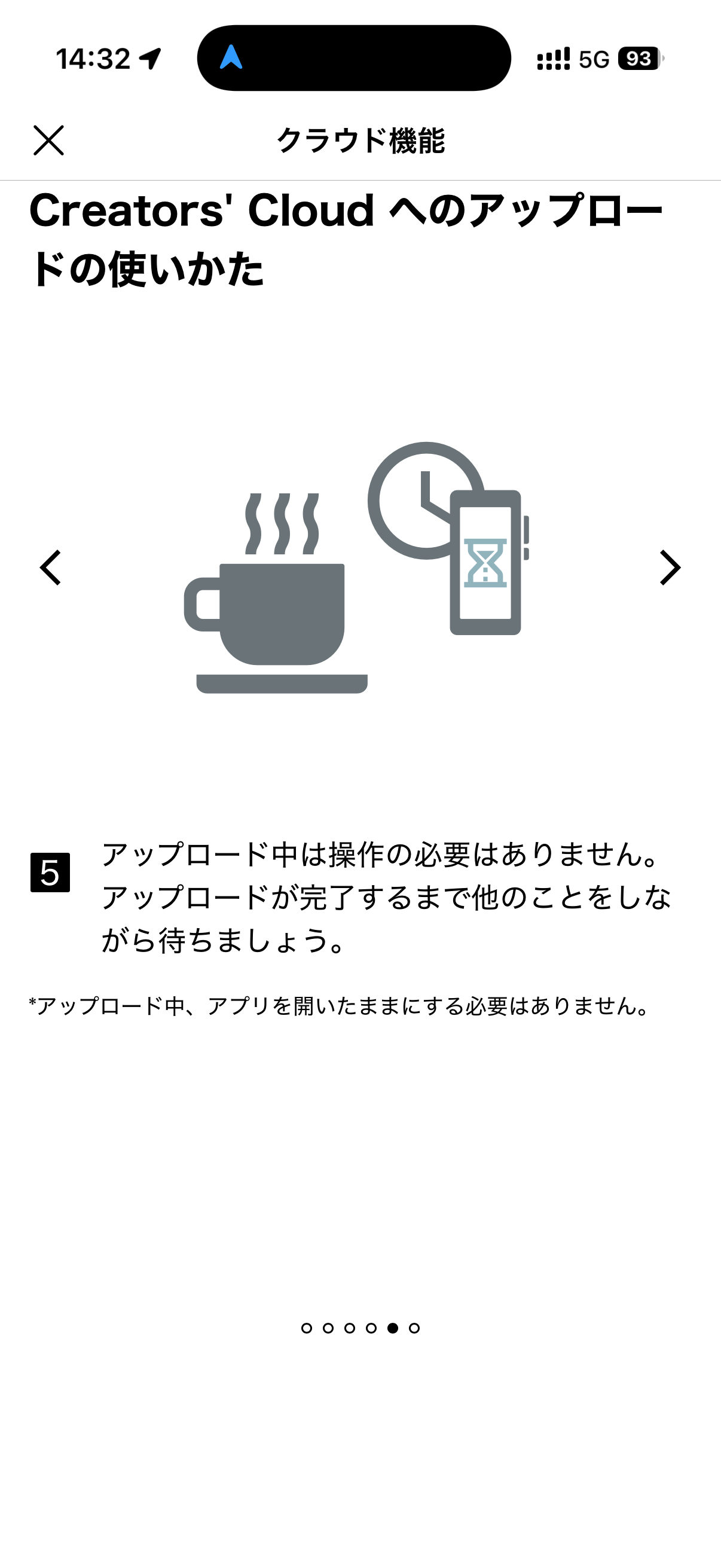Click the close X icon

50,141
